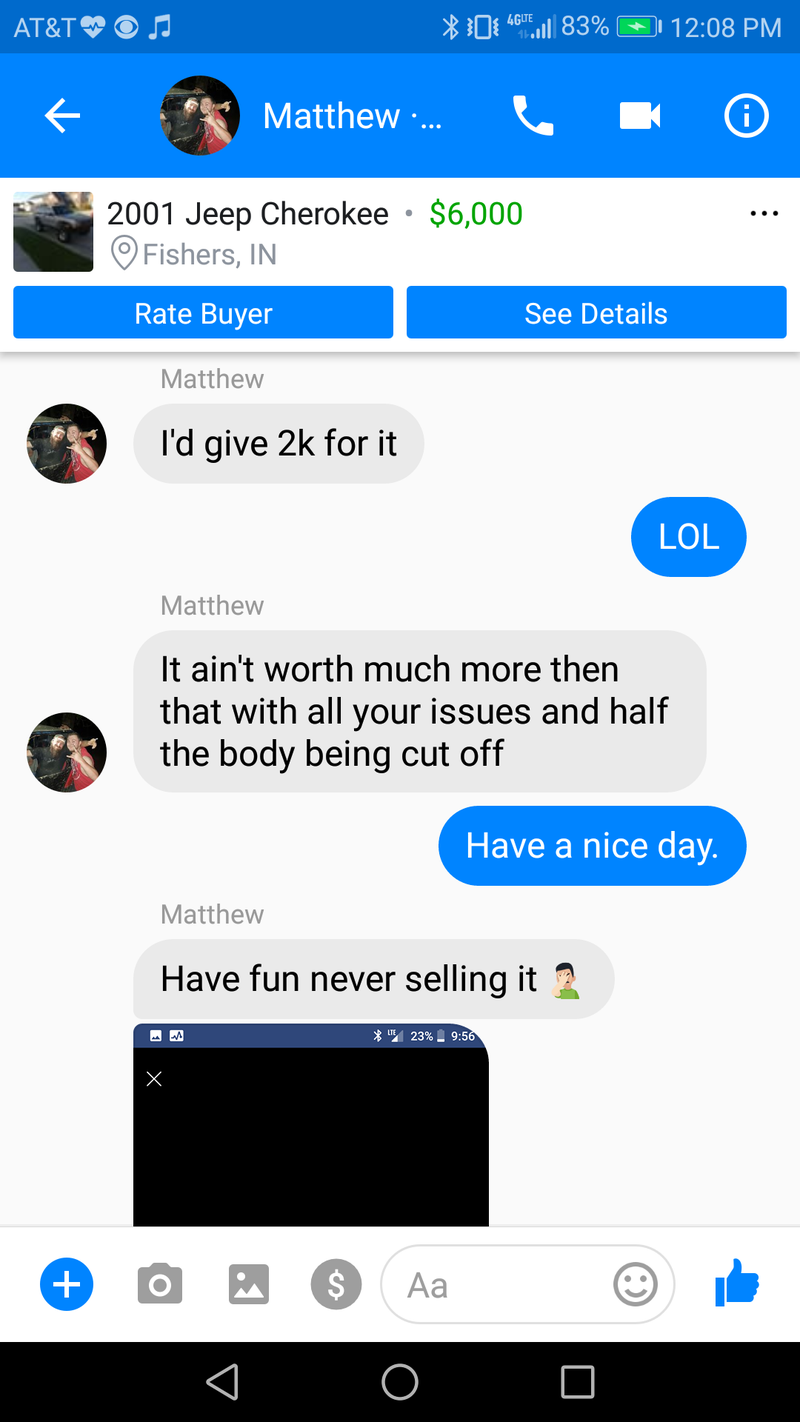Start a voice call with Matthew

click(533, 116)
